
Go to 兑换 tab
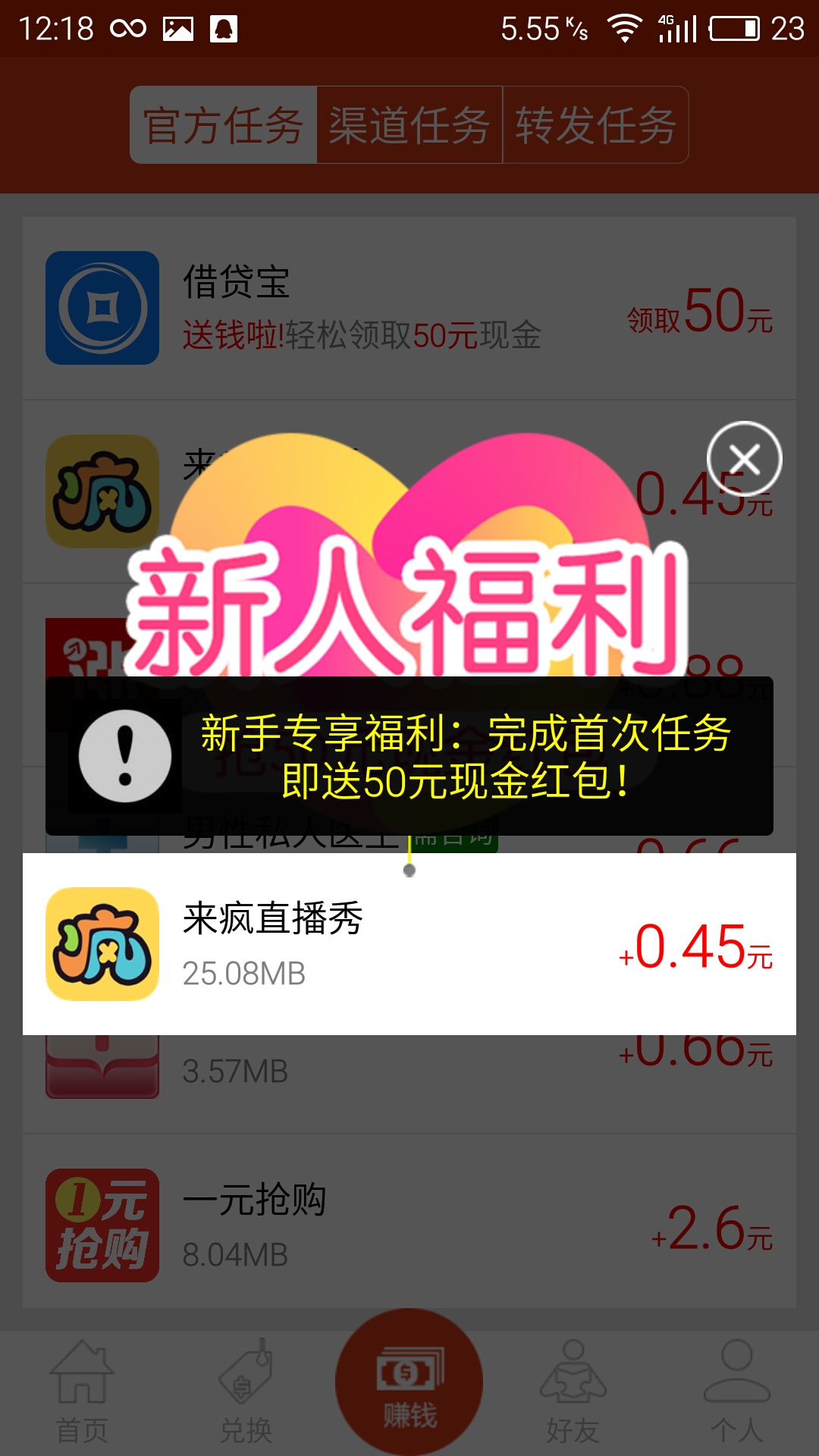pyautogui.click(x=246, y=1392)
